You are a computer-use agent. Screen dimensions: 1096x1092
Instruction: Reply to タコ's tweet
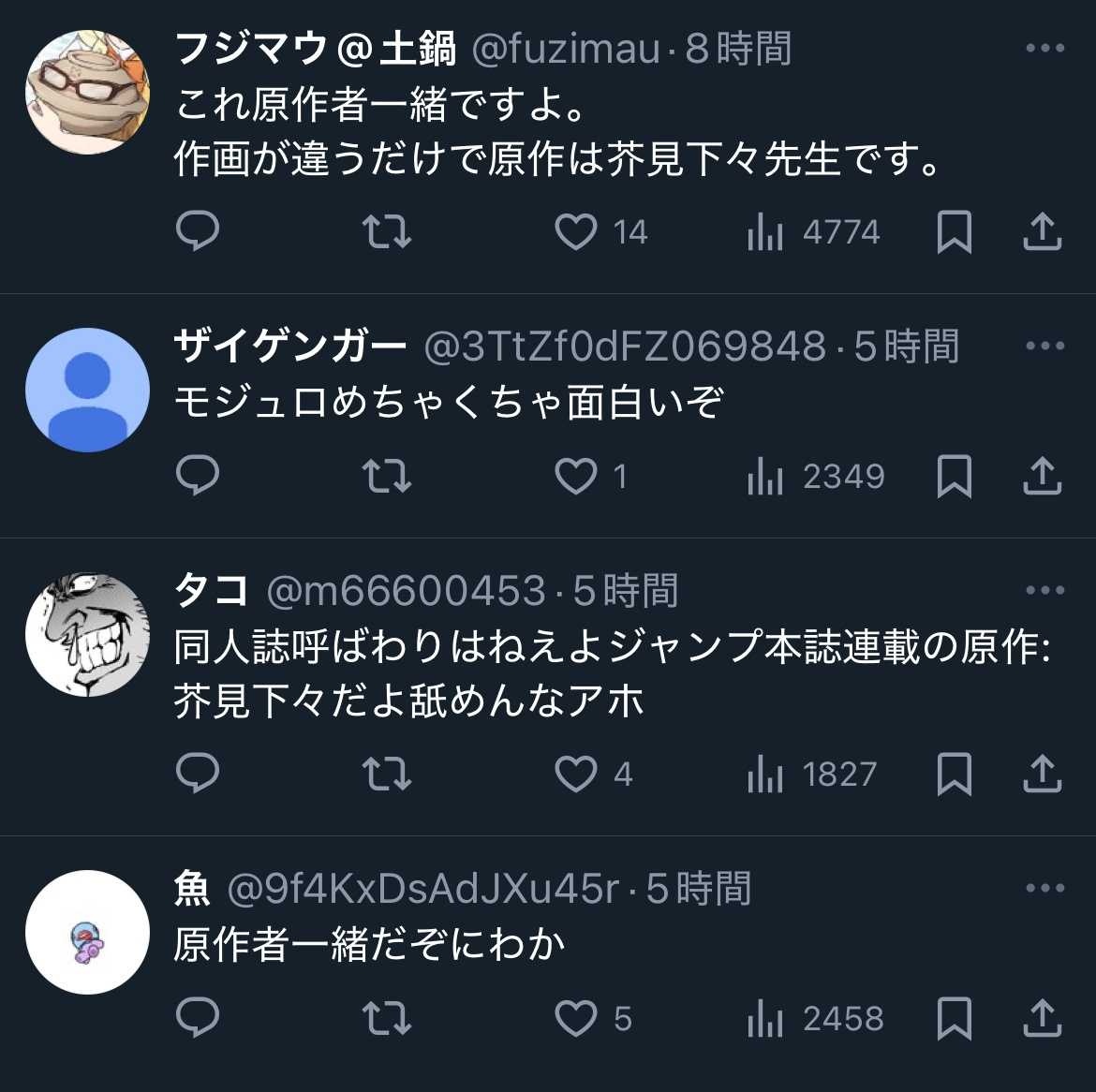(x=198, y=774)
